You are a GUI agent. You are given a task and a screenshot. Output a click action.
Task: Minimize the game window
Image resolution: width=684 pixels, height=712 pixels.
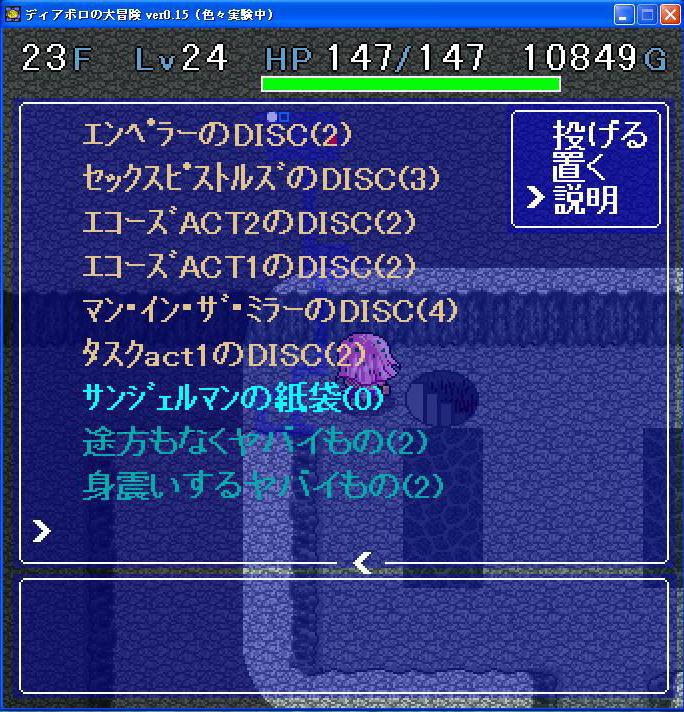[x=624, y=14]
